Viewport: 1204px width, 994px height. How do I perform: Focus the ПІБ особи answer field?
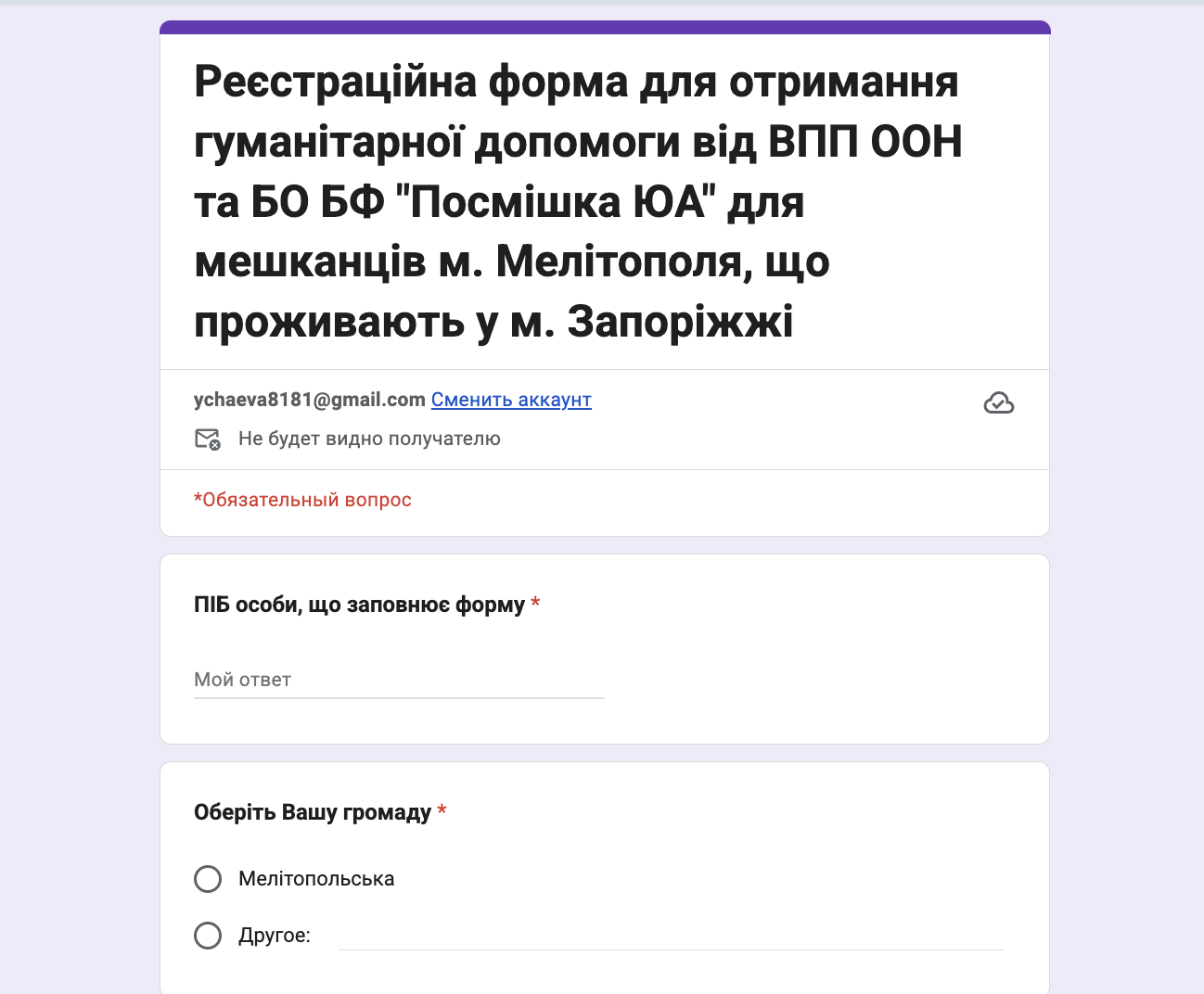coord(399,680)
